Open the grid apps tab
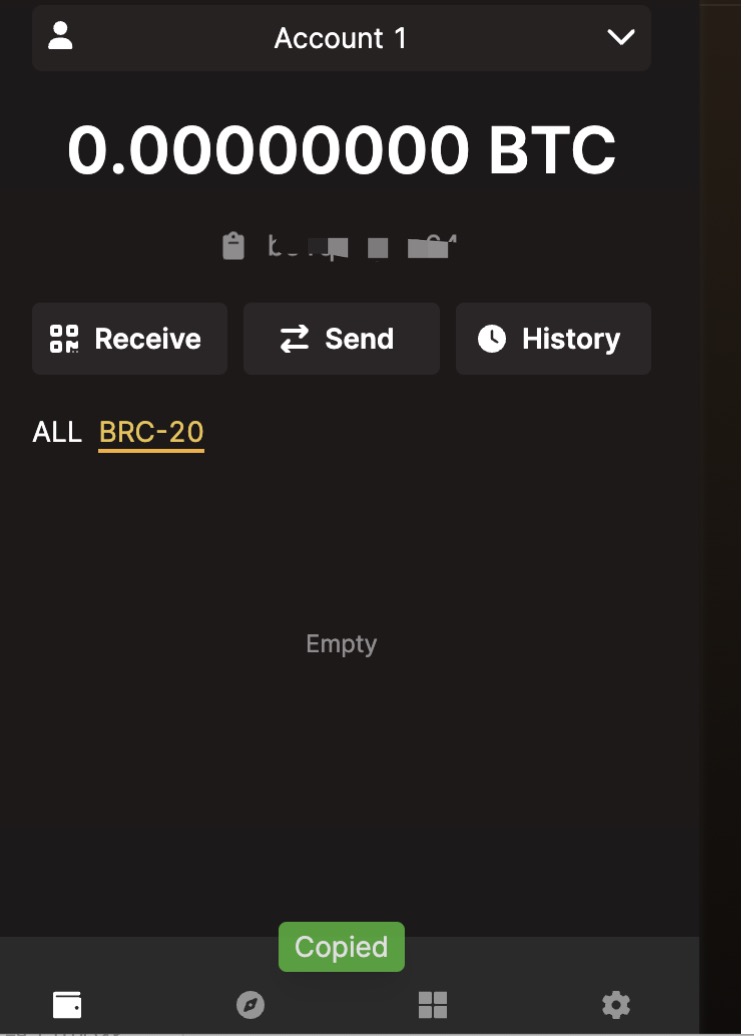Image resolution: width=754 pixels, height=1036 pixels. [x=433, y=1004]
